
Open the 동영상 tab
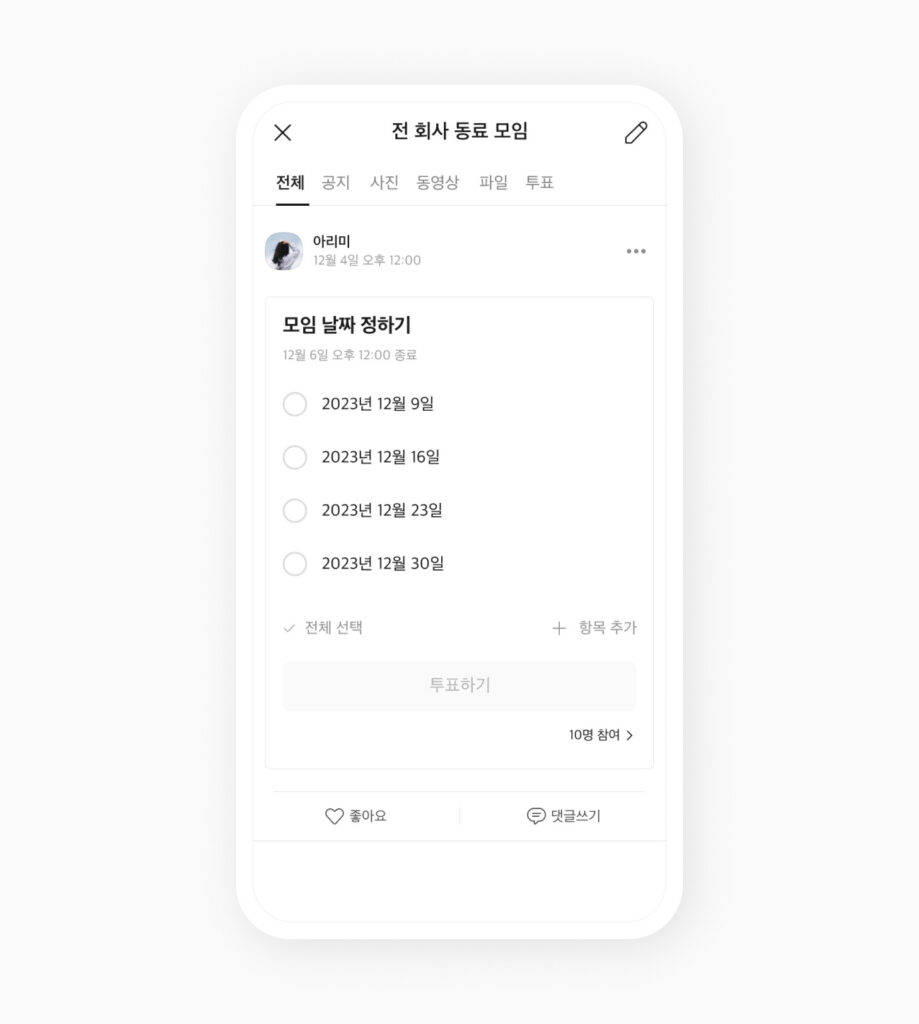coord(438,182)
